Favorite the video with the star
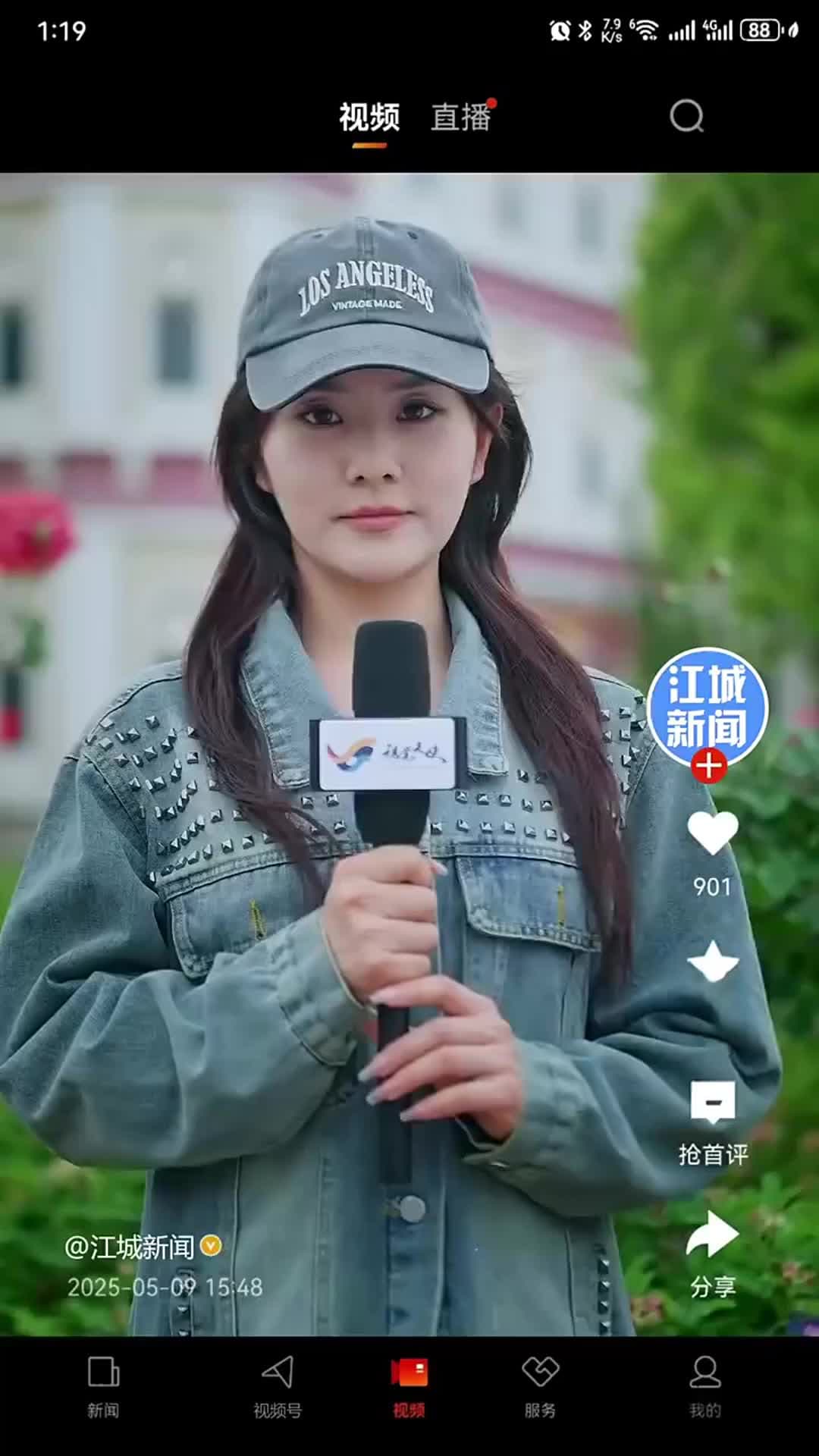Screen dimensions: 819x1456 (x=713, y=962)
